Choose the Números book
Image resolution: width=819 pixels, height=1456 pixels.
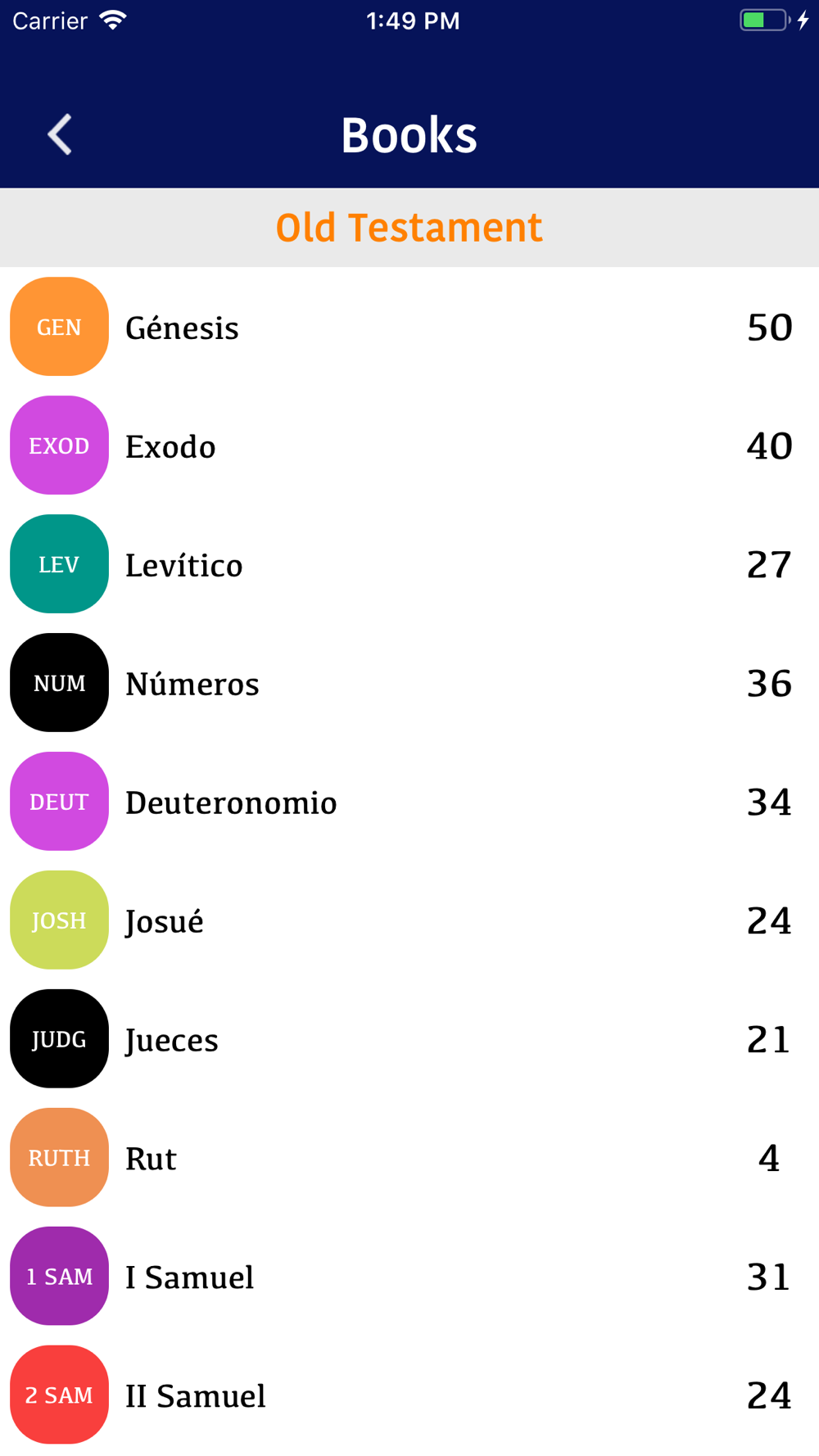coord(409,683)
